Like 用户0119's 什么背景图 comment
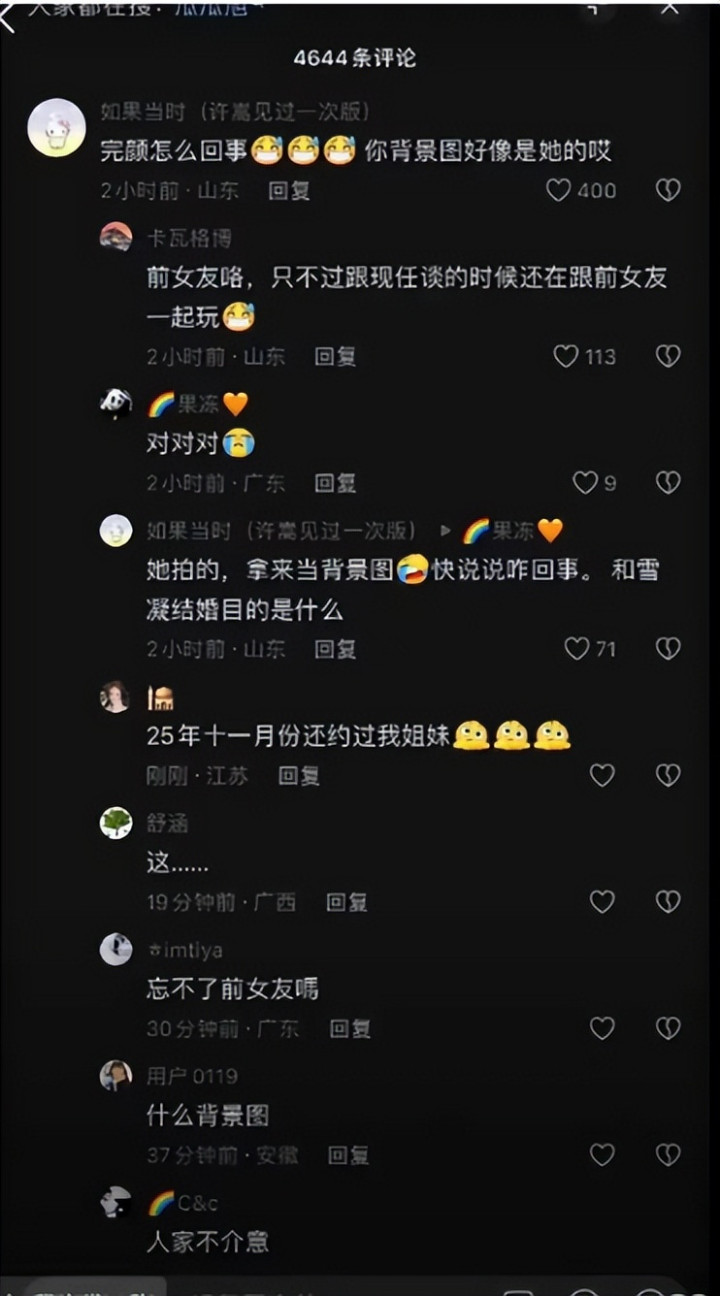Screen dimensions: 720x1296 click(x=602, y=1155)
